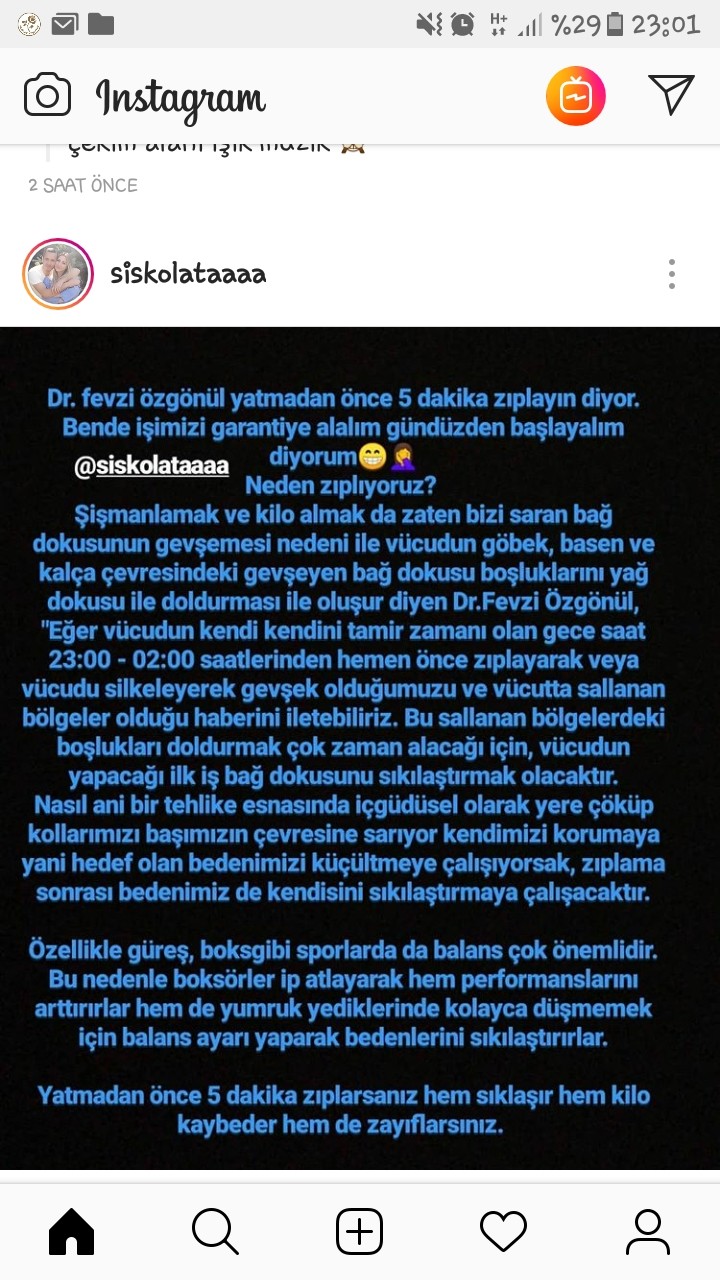Open the post's three-dot options menu
This screenshot has height=1280, width=720.
(672, 273)
